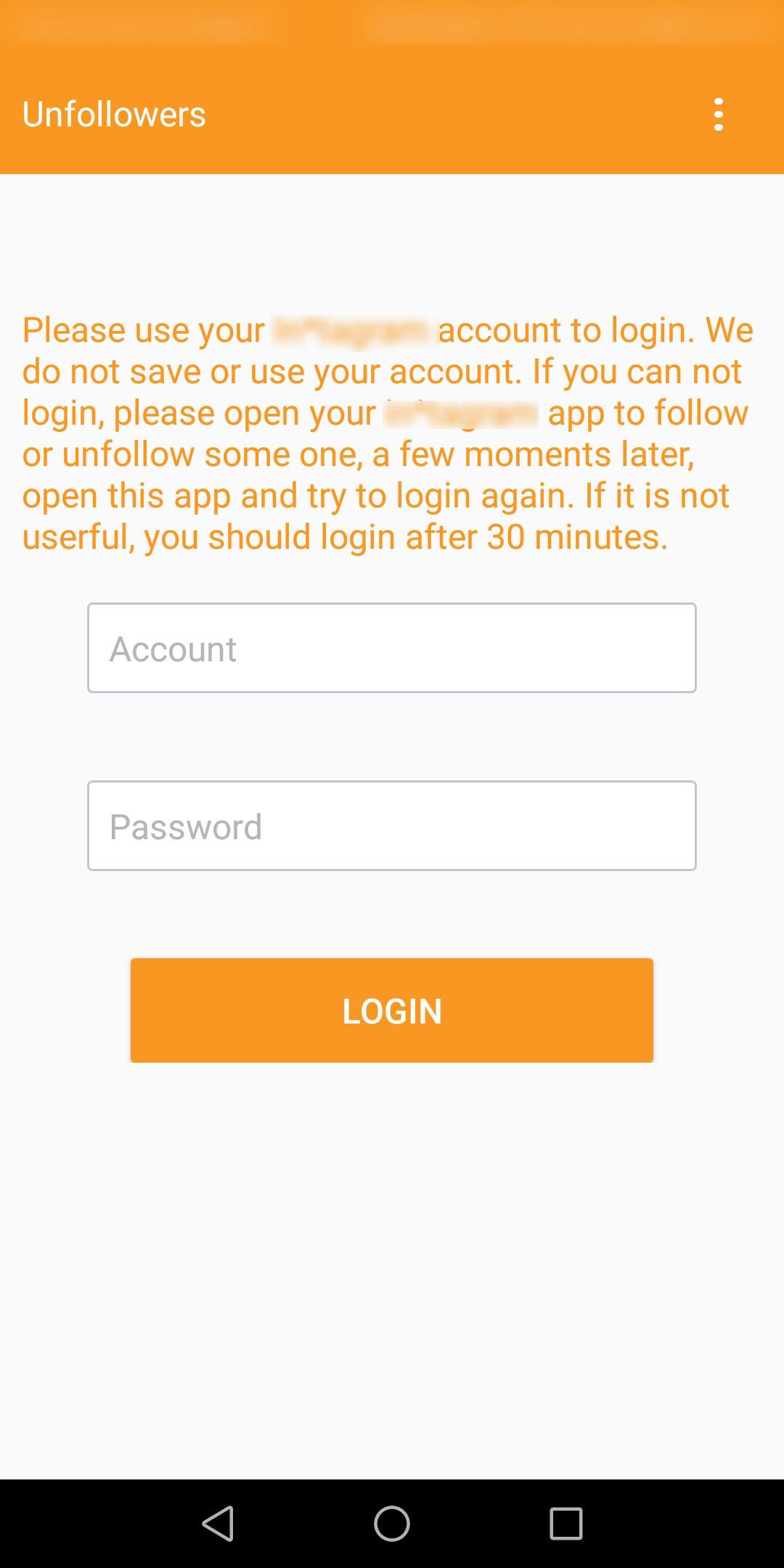Tap LOGIN to sign in
The height and width of the screenshot is (1568, 784).
[x=391, y=1010]
